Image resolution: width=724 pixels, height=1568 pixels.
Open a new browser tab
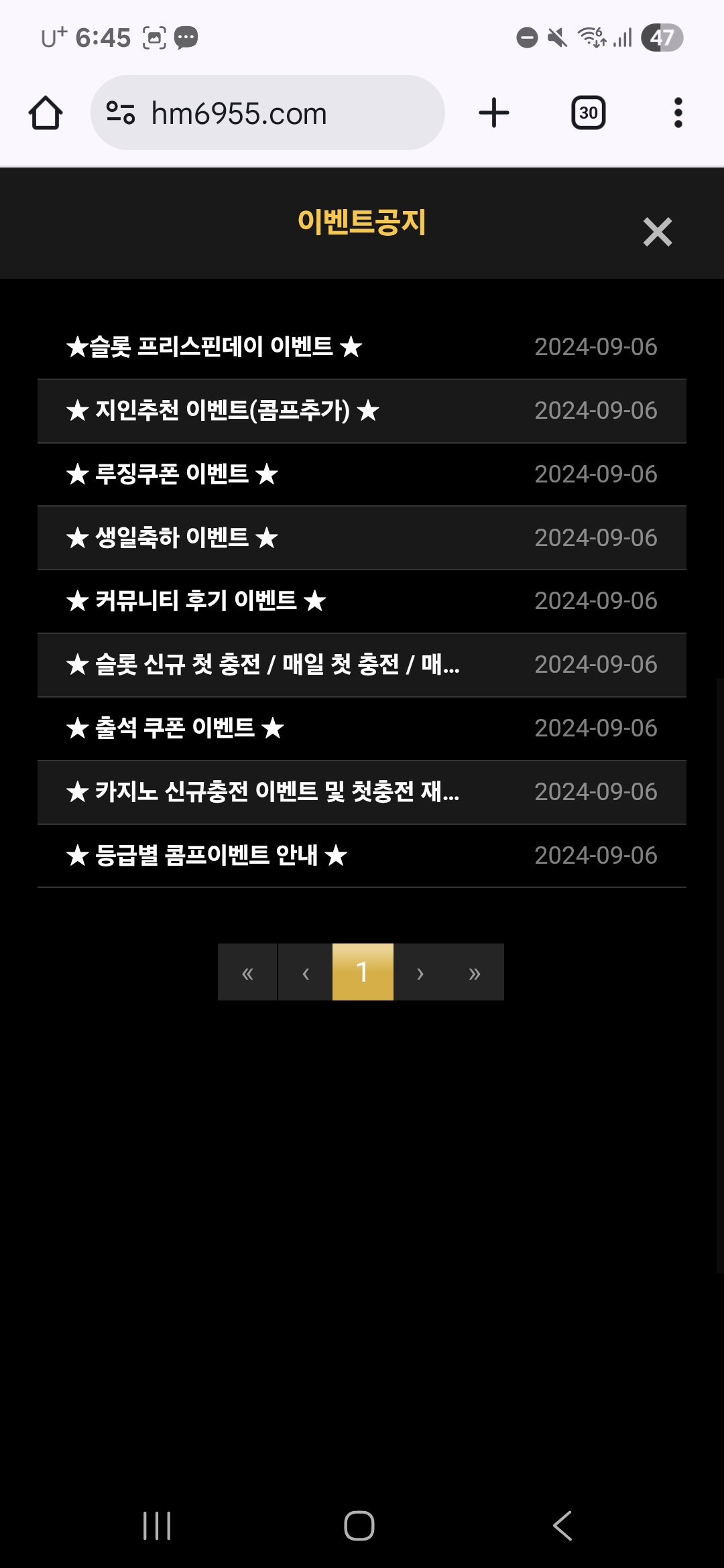pos(494,113)
